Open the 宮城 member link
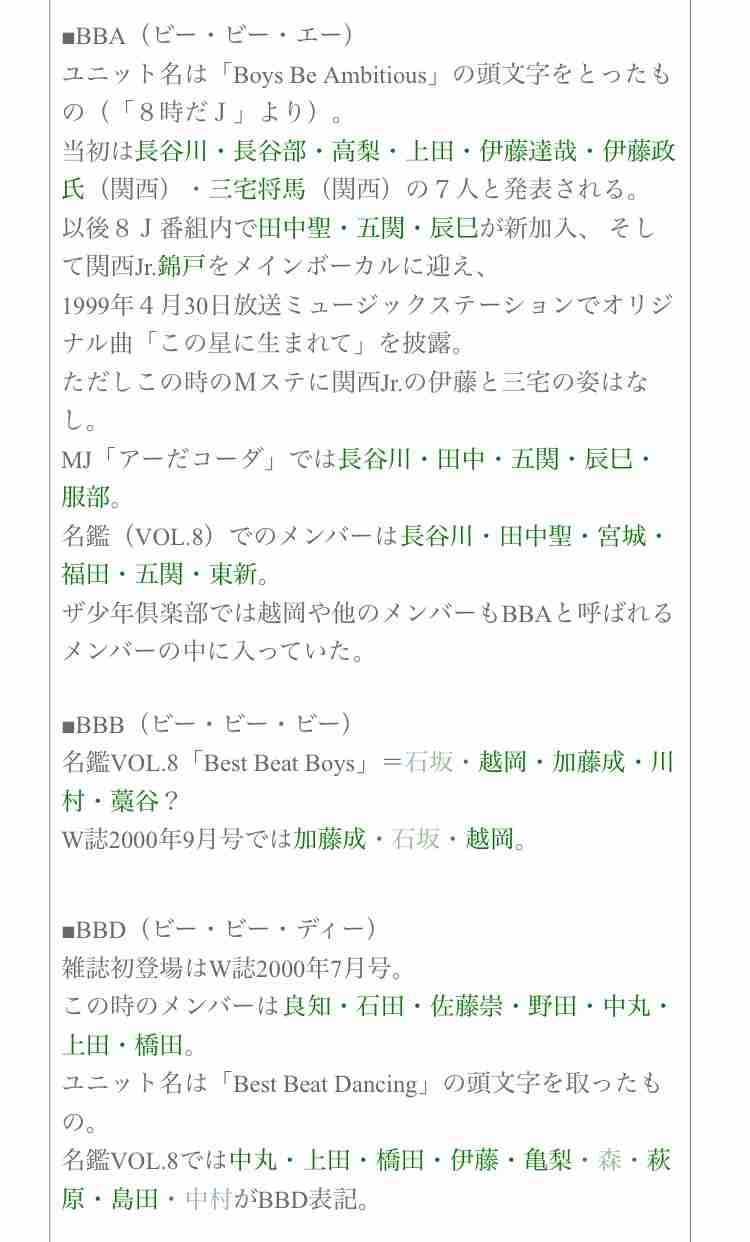 [x=622, y=537]
